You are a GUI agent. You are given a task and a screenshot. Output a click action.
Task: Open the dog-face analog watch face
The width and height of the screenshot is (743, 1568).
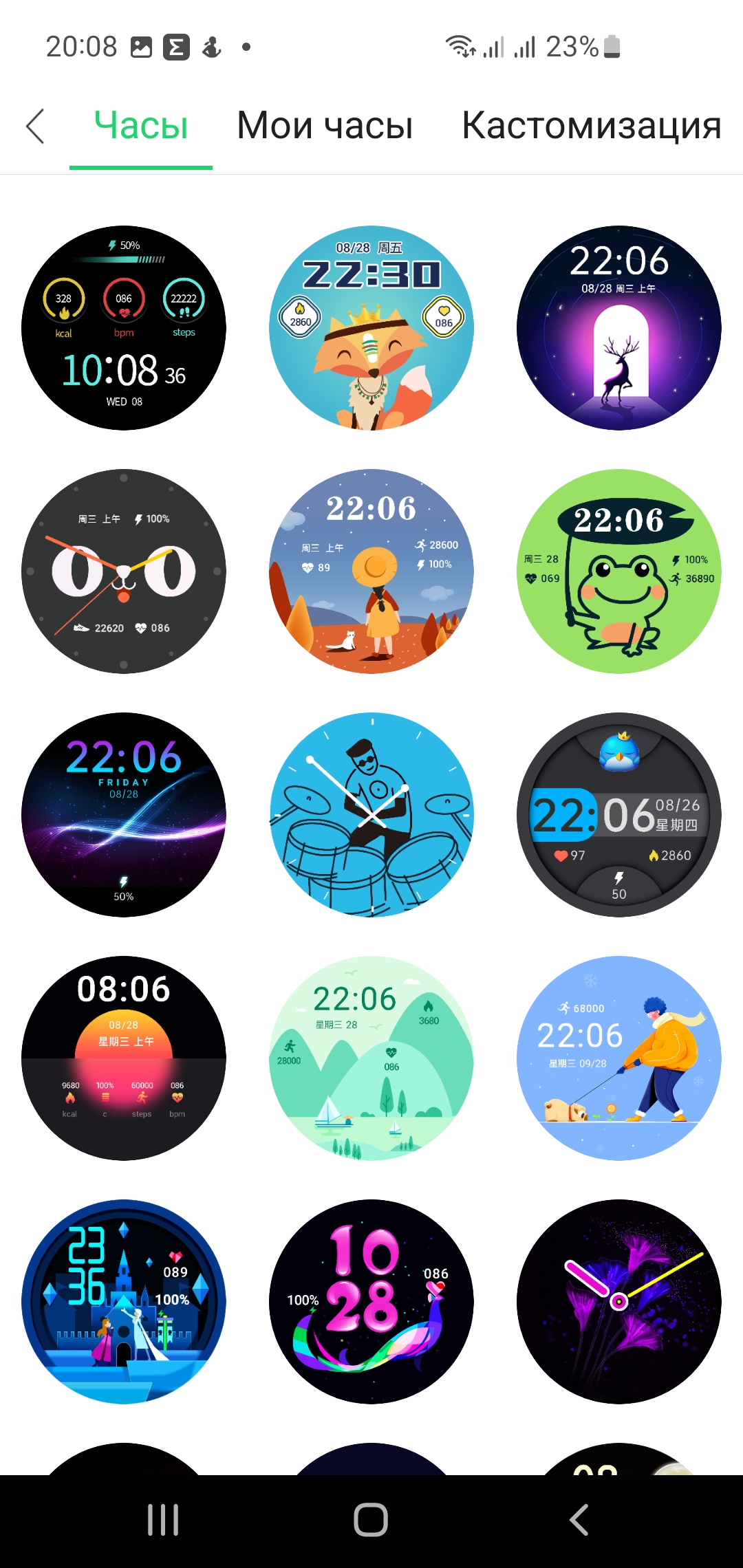coord(124,571)
